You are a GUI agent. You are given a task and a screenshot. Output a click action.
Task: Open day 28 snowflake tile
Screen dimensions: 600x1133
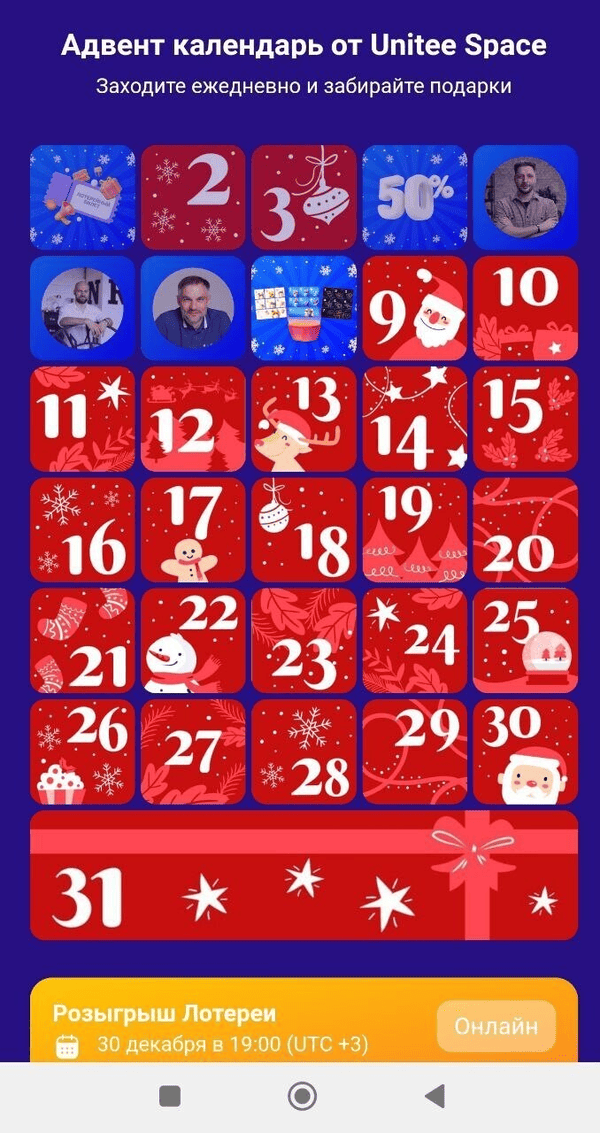tap(304, 752)
